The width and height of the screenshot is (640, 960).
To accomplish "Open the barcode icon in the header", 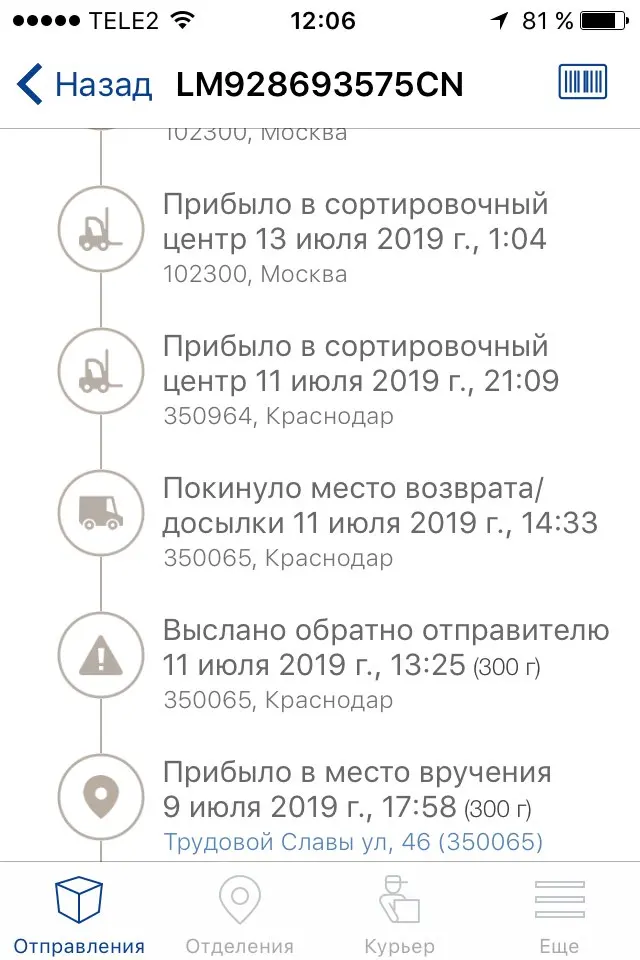I will 583,83.
